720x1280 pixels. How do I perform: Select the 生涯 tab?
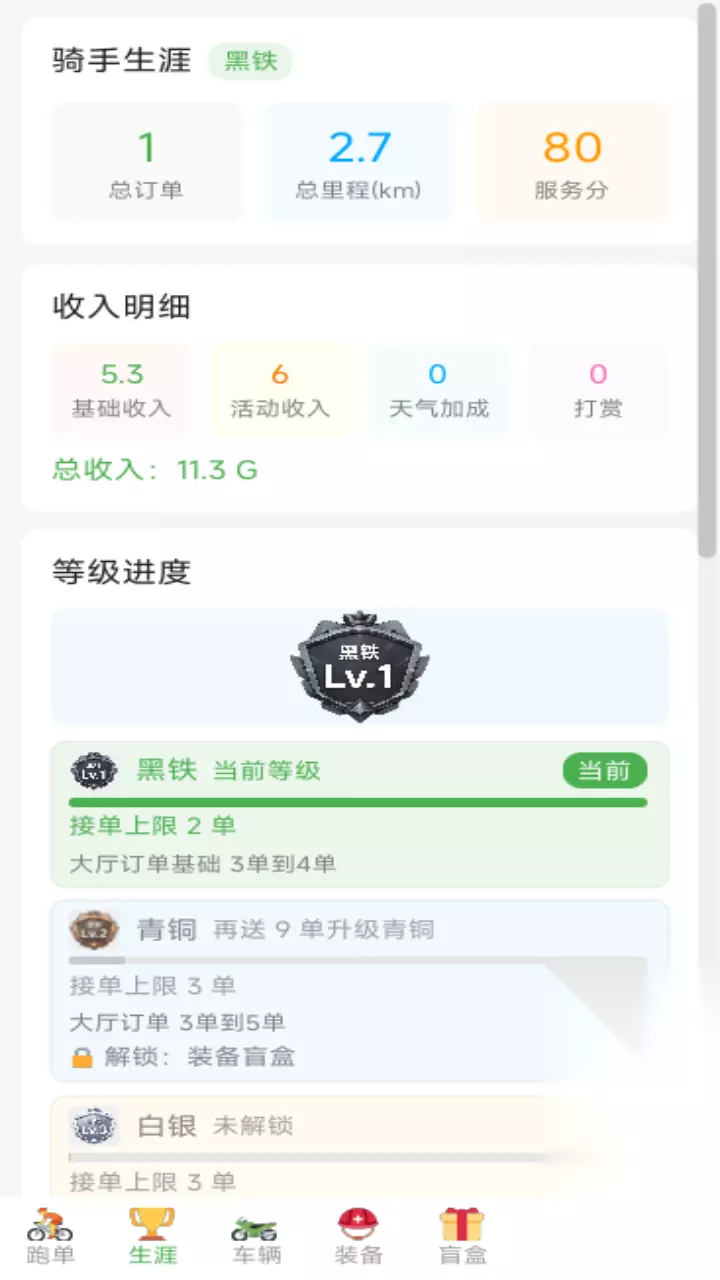click(x=153, y=1237)
